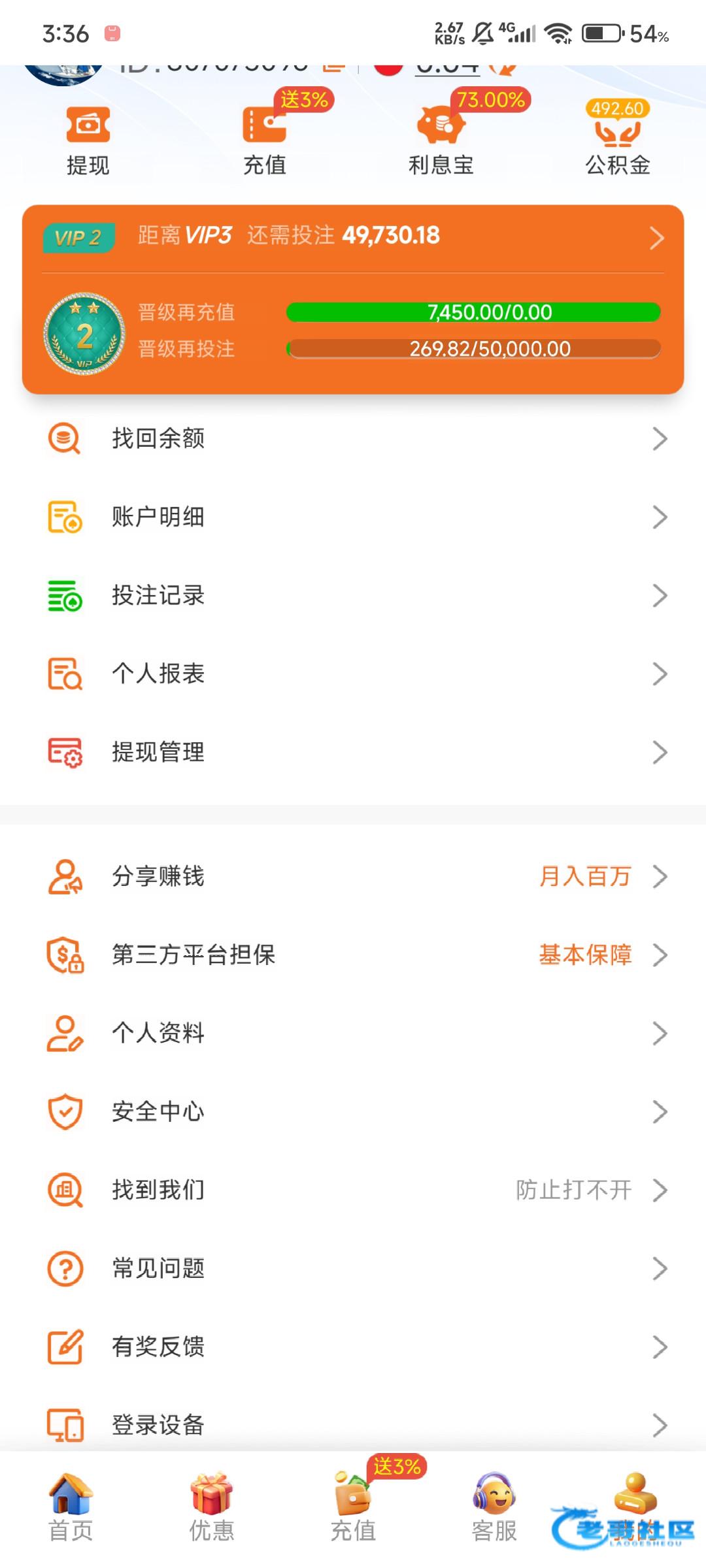View 投注记录 records
Image resolution: width=706 pixels, height=1568 pixels.
coord(353,595)
